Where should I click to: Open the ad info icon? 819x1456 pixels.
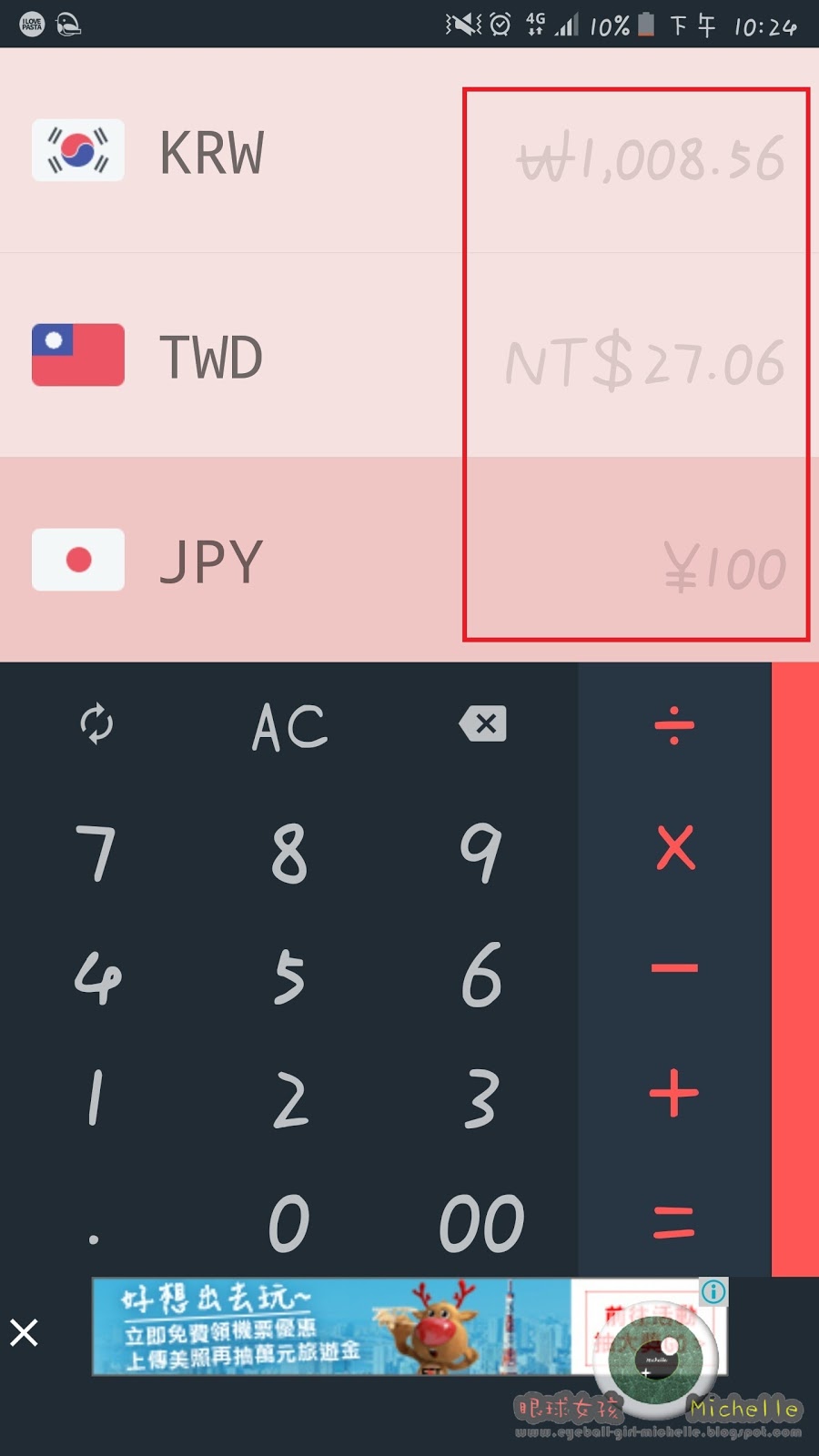pos(713,1290)
